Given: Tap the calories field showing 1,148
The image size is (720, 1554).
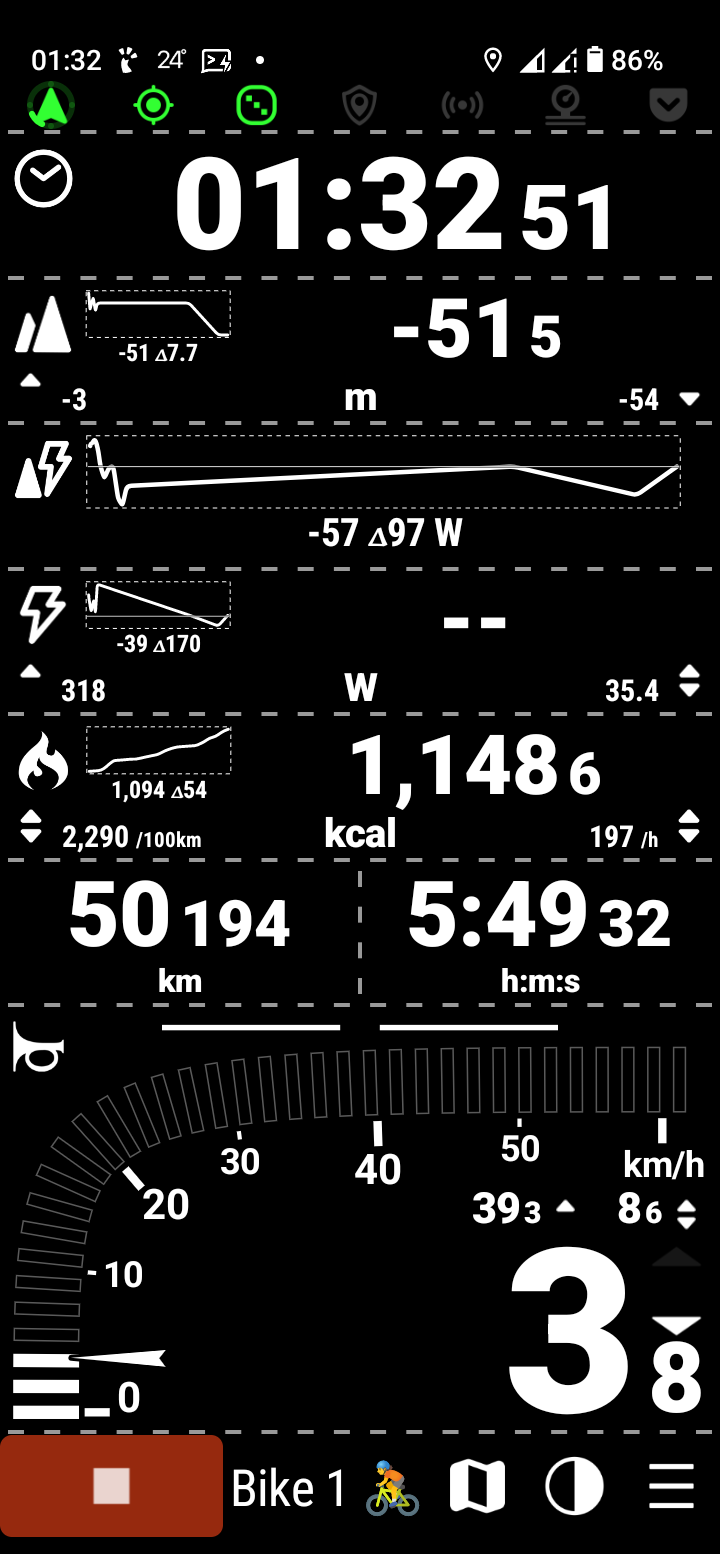Looking at the screenshot, I should click(360, 787).
